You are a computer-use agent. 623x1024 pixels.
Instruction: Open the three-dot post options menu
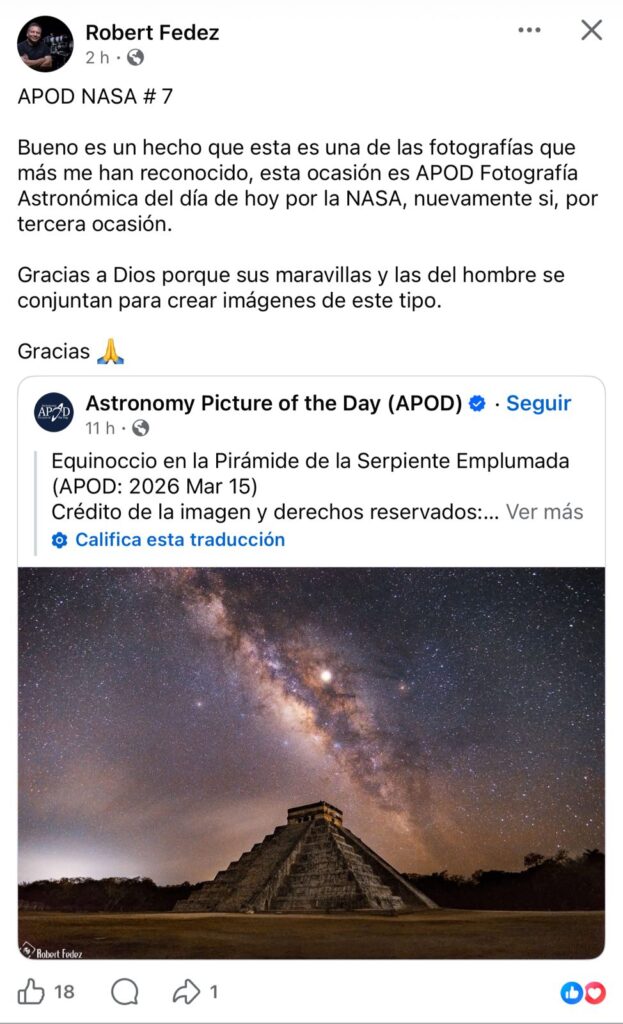(529, 30)
